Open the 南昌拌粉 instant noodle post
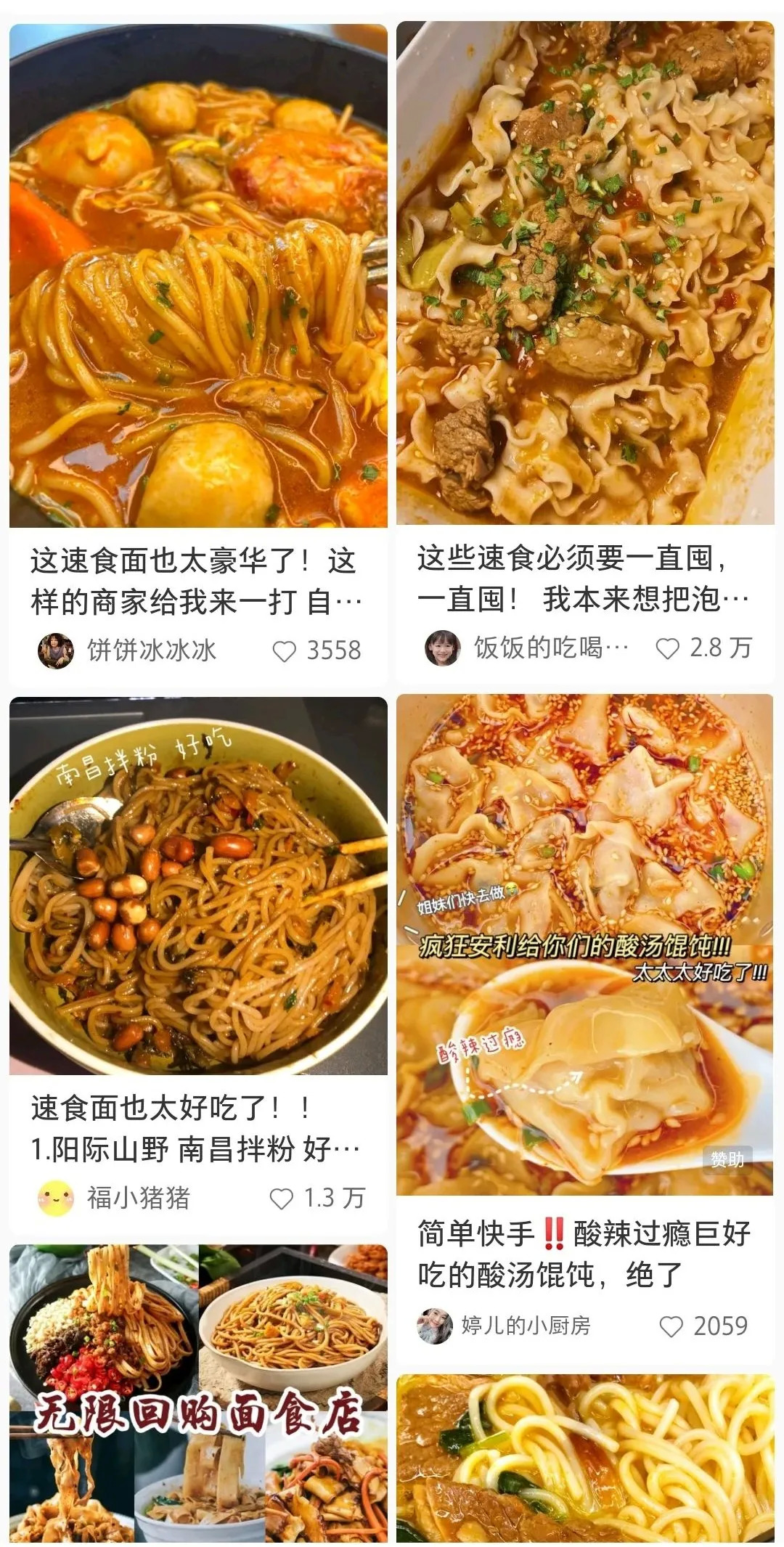 point(197,886)
